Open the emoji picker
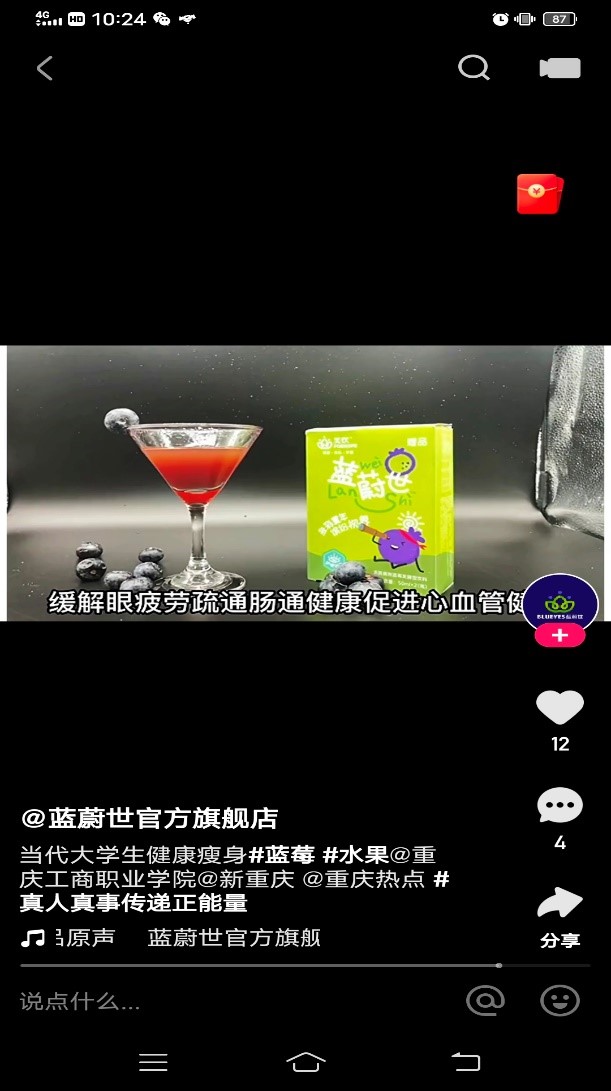 point(560,1000)
